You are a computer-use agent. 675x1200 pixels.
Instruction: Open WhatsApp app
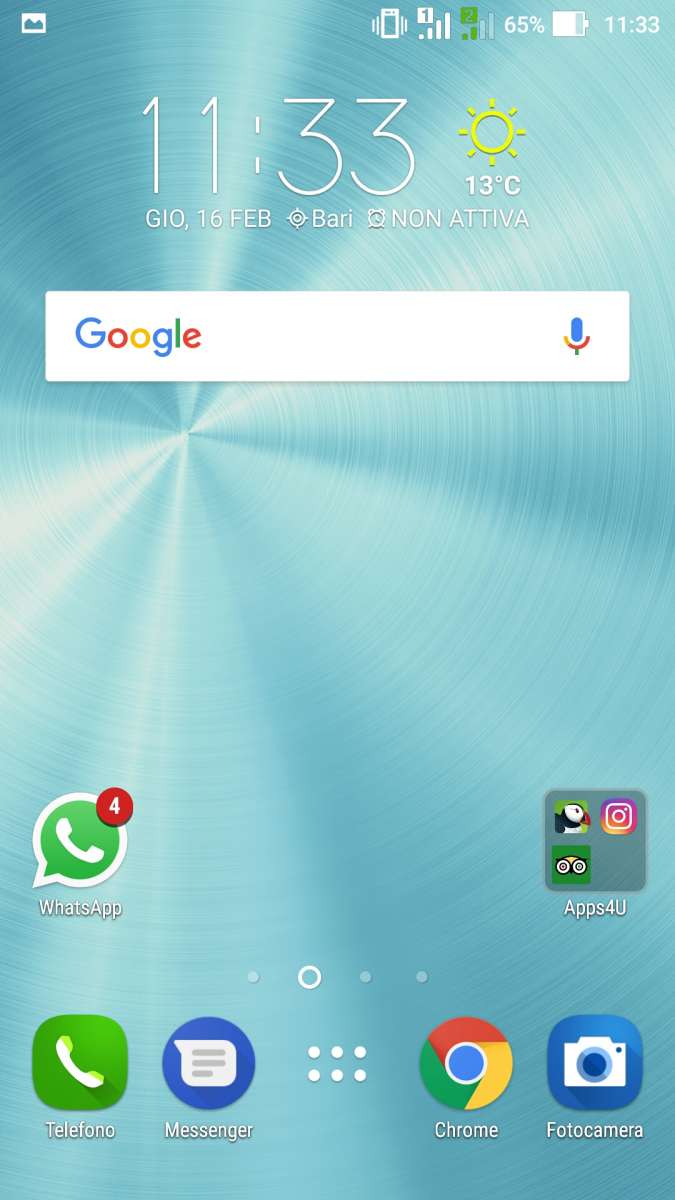coord(80,845)
